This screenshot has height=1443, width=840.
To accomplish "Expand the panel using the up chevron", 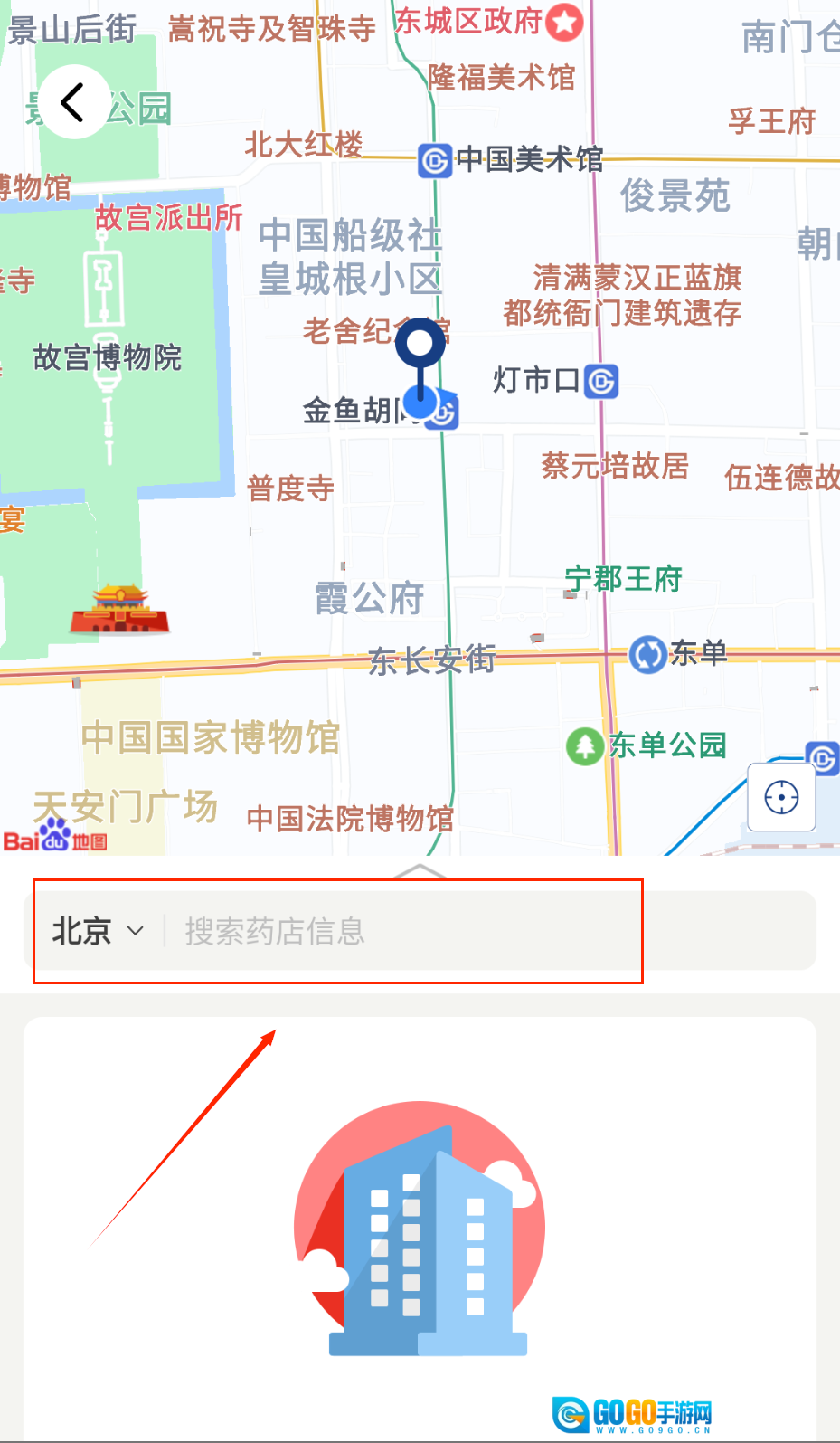I will click(x=420, y=871).
